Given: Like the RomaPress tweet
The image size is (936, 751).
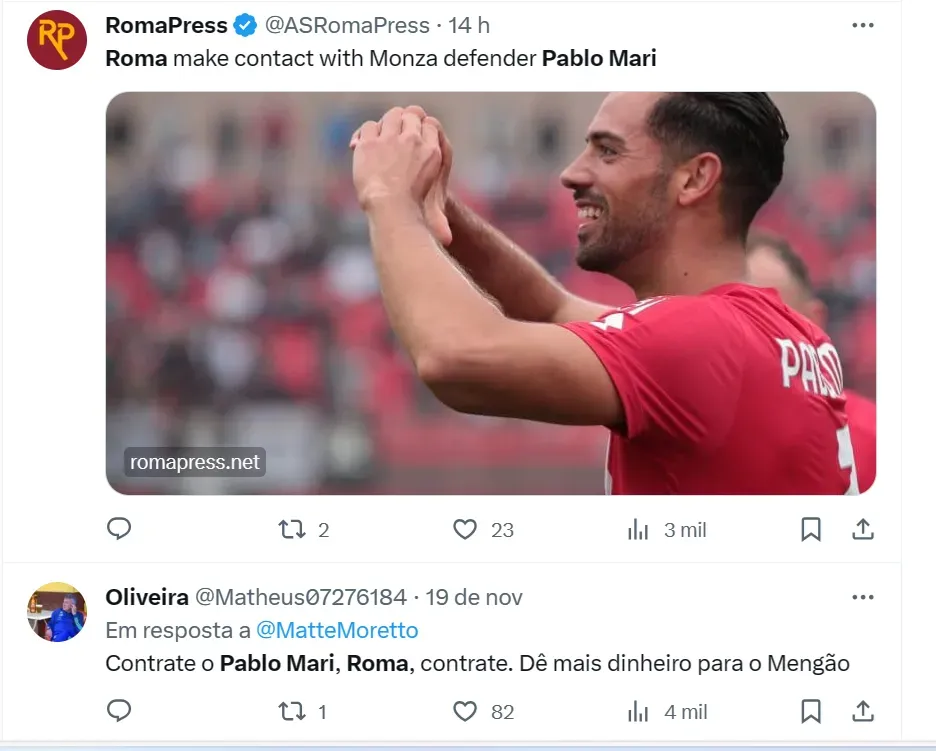Looking at the screenshot, I should coord(465,529).
